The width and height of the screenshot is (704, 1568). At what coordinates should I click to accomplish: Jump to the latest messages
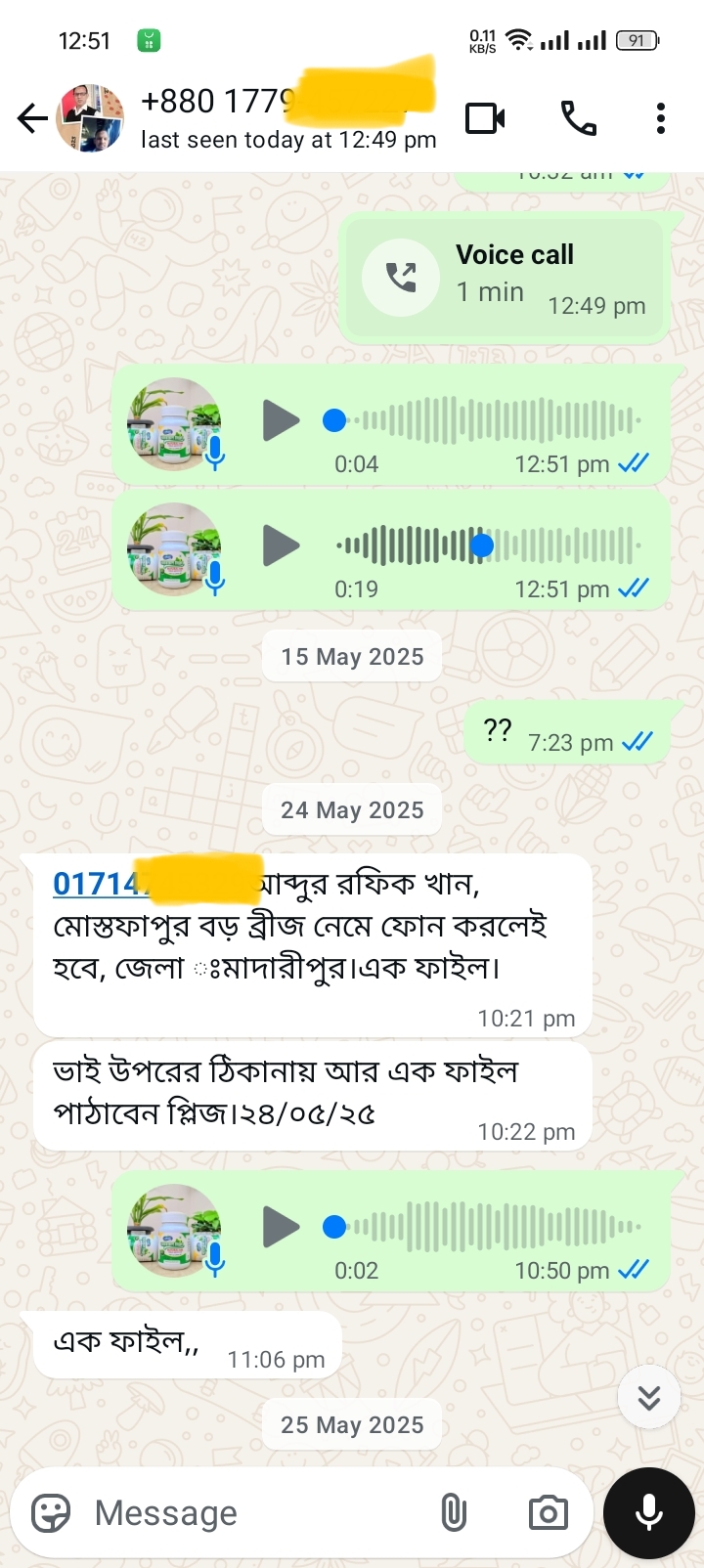pos(649,1398)
